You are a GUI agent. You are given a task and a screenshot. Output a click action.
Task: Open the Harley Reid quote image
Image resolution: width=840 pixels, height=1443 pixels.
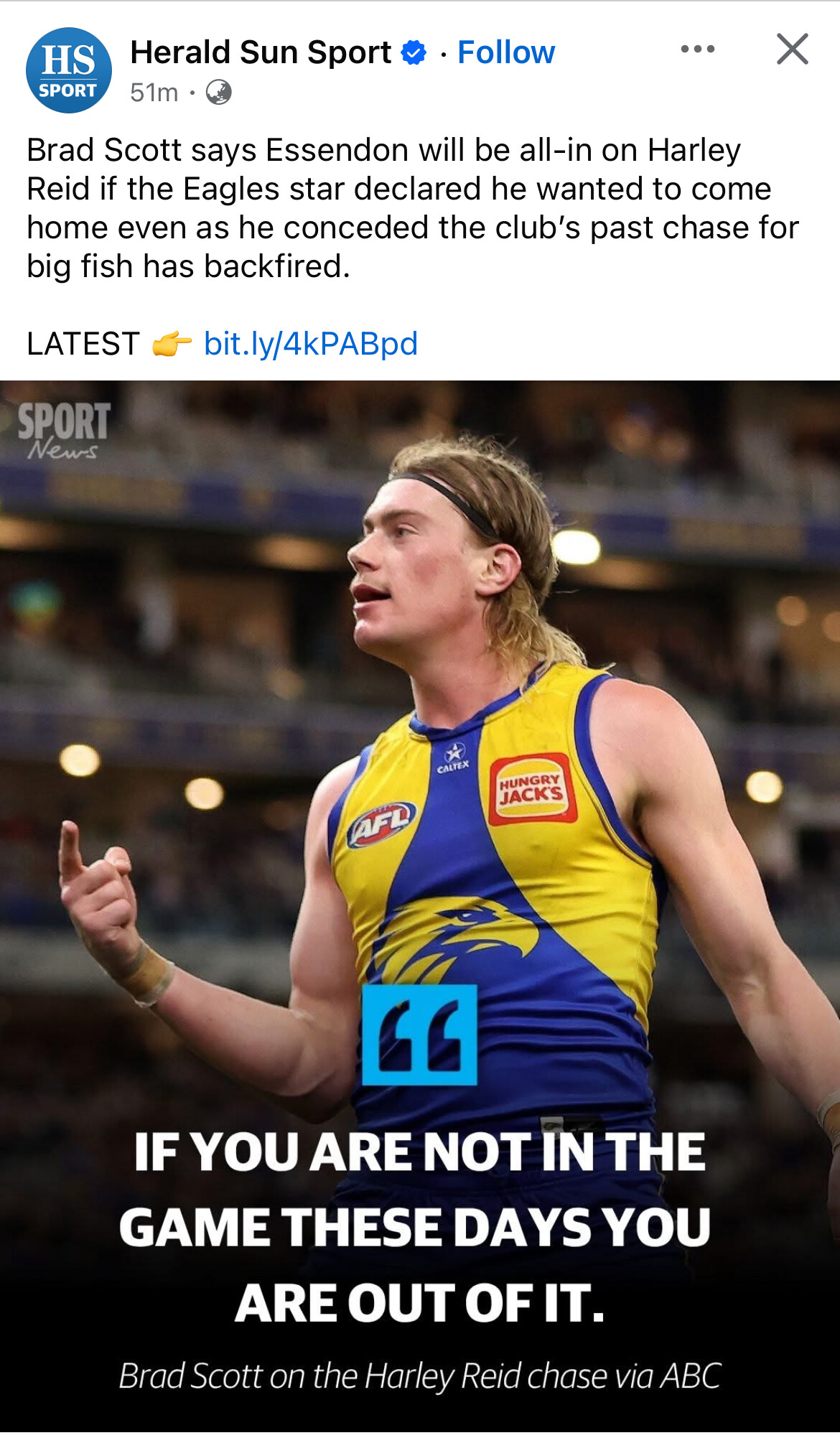pos(420,861)
